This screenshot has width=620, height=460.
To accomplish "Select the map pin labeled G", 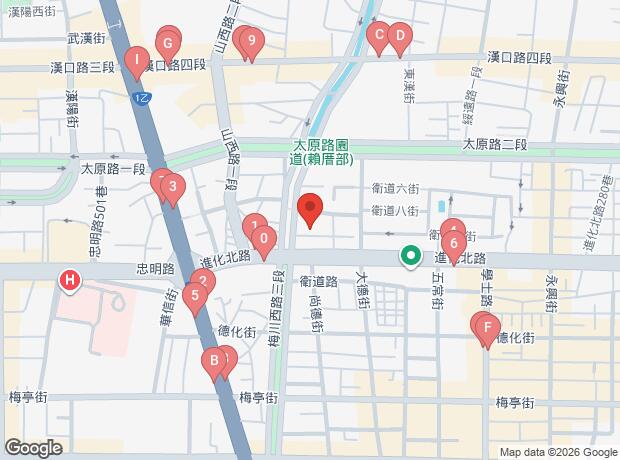I will coord(168,44).
